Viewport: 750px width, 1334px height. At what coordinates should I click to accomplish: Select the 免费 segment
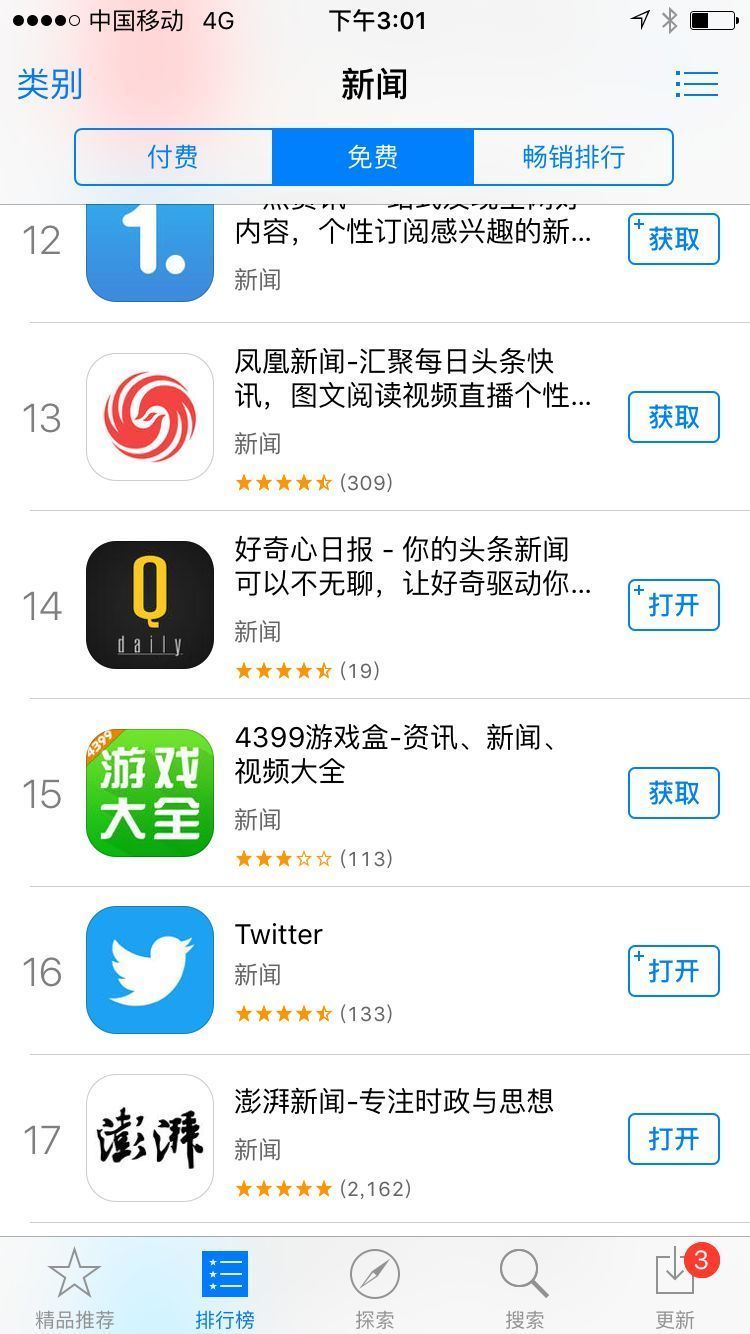(x=373, y=157)
